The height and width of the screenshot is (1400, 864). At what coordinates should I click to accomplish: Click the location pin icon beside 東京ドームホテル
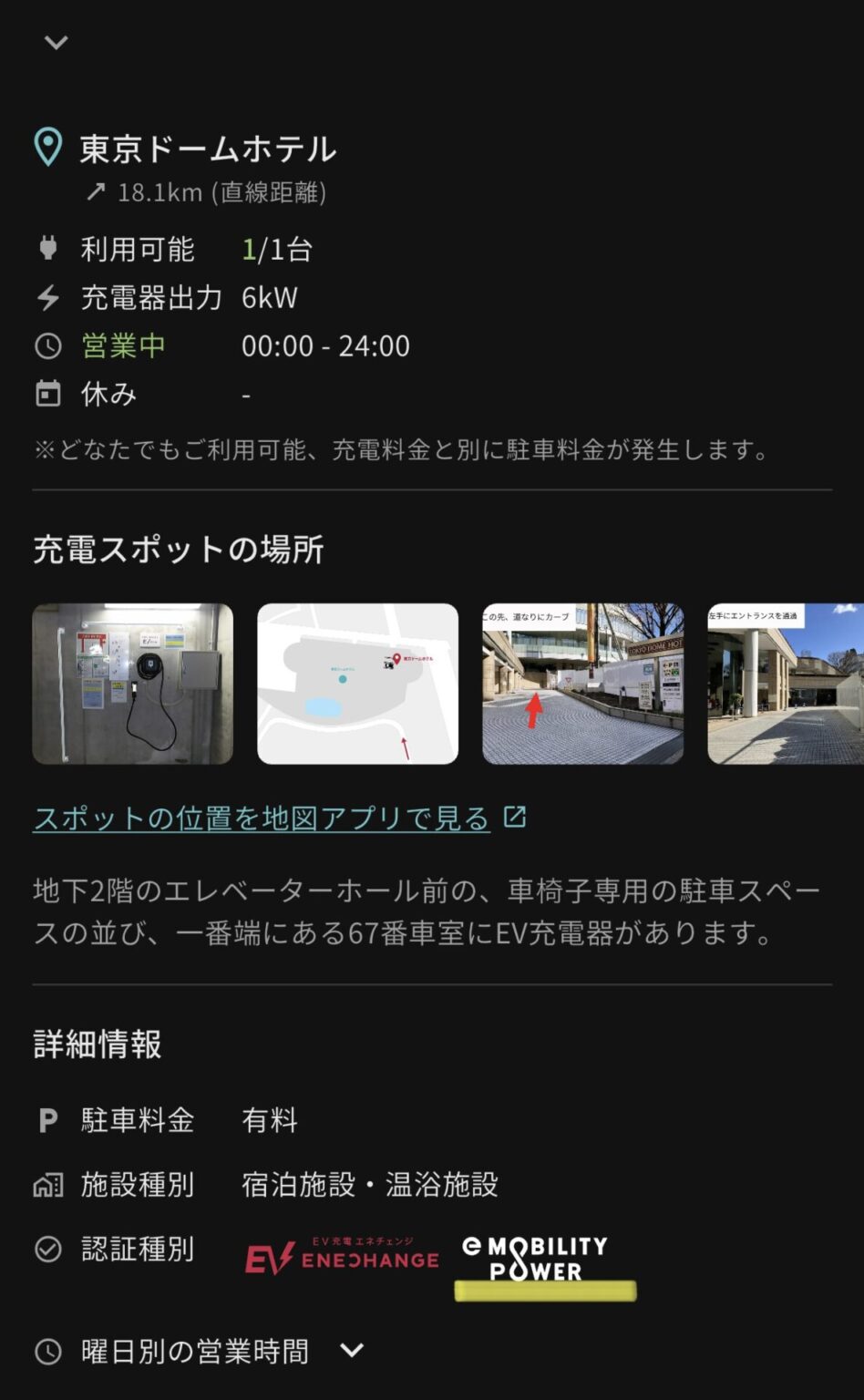click(x=50, y=146)
